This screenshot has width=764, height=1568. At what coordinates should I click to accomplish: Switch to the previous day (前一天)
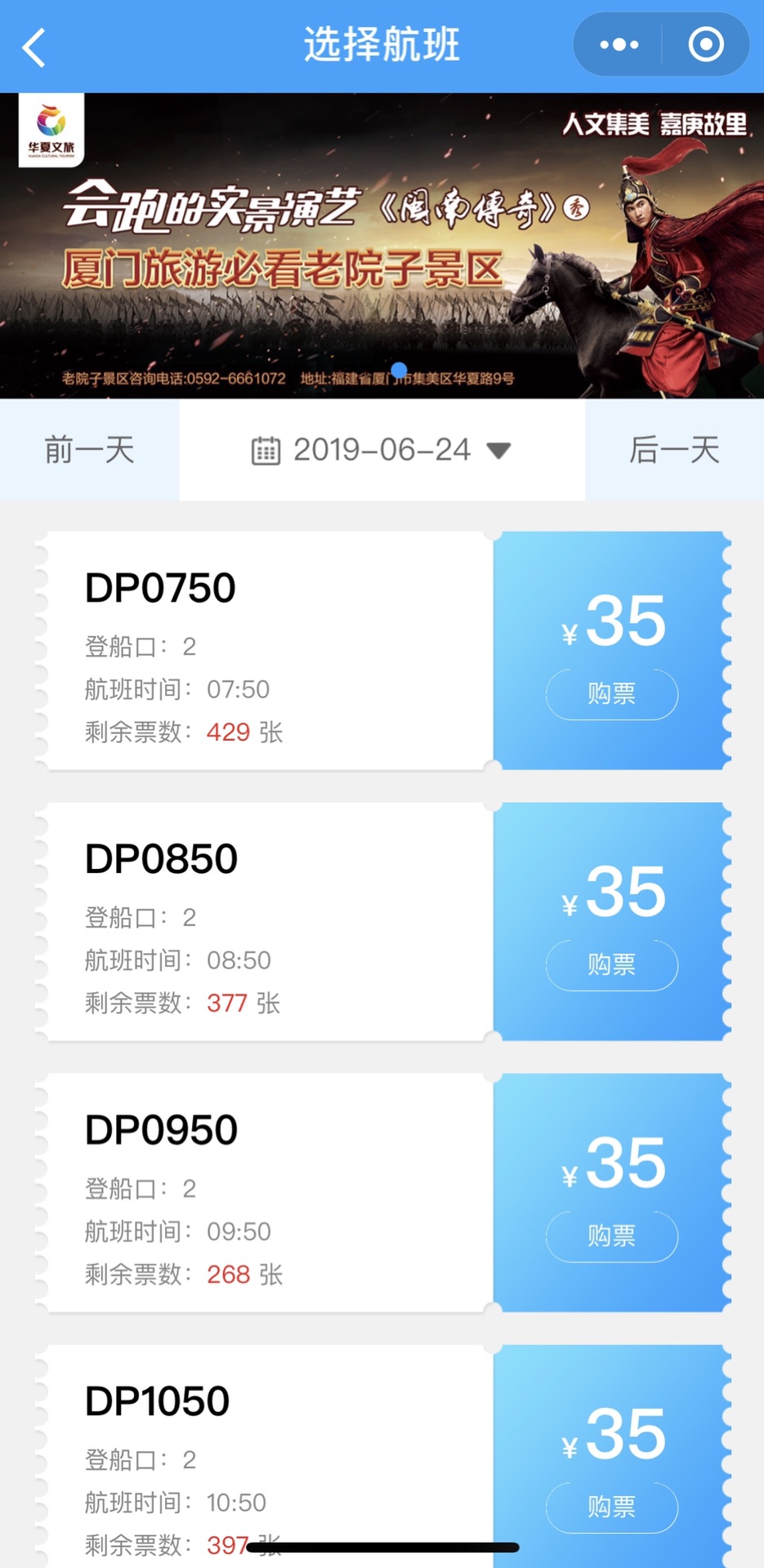pos(89,450)
